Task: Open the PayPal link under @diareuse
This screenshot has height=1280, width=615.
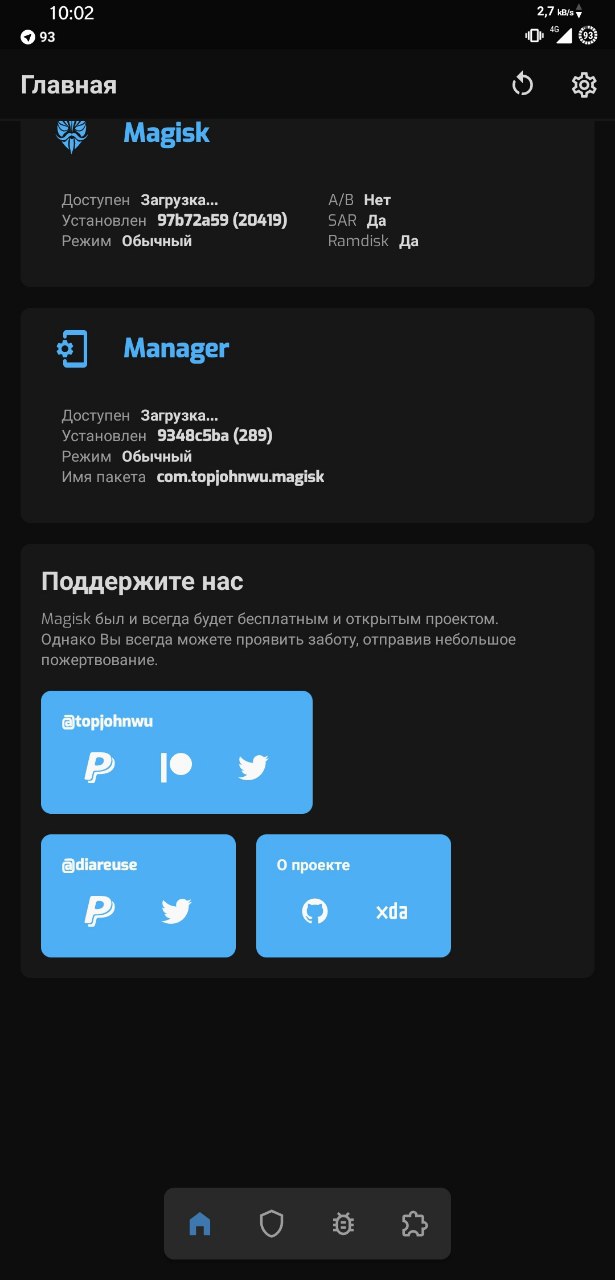Action: tap(99, 911)
